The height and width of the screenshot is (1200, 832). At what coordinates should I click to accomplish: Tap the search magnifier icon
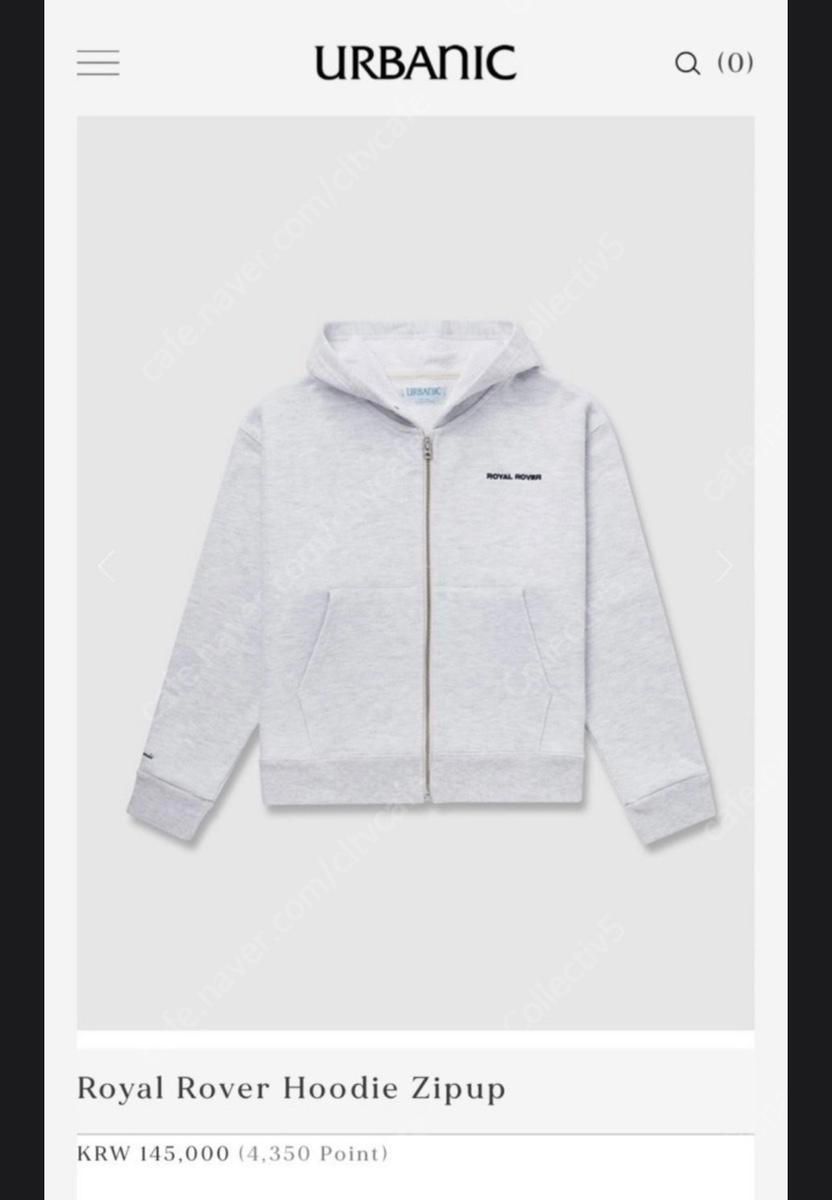pos(687,64)
